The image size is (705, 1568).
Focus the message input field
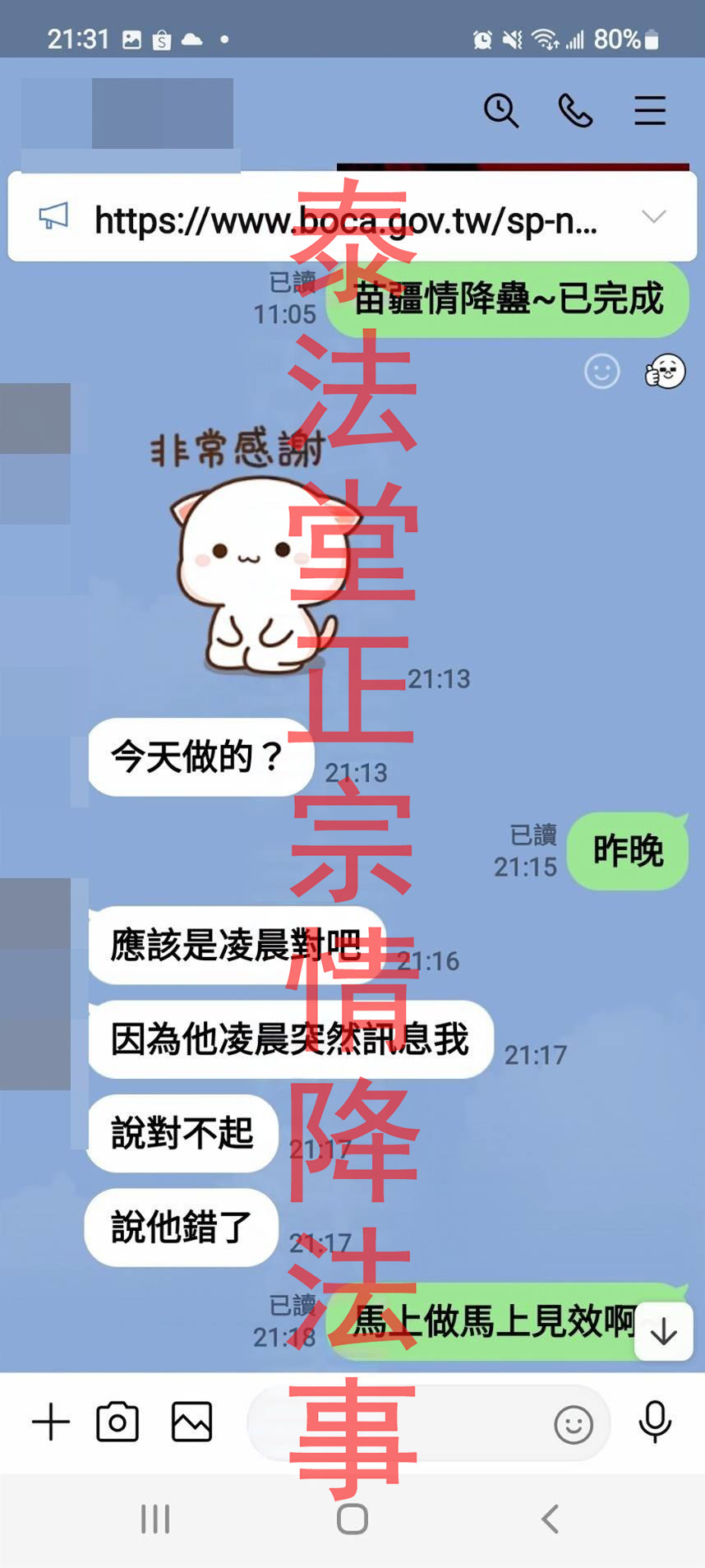click(x=394, y=1423)
